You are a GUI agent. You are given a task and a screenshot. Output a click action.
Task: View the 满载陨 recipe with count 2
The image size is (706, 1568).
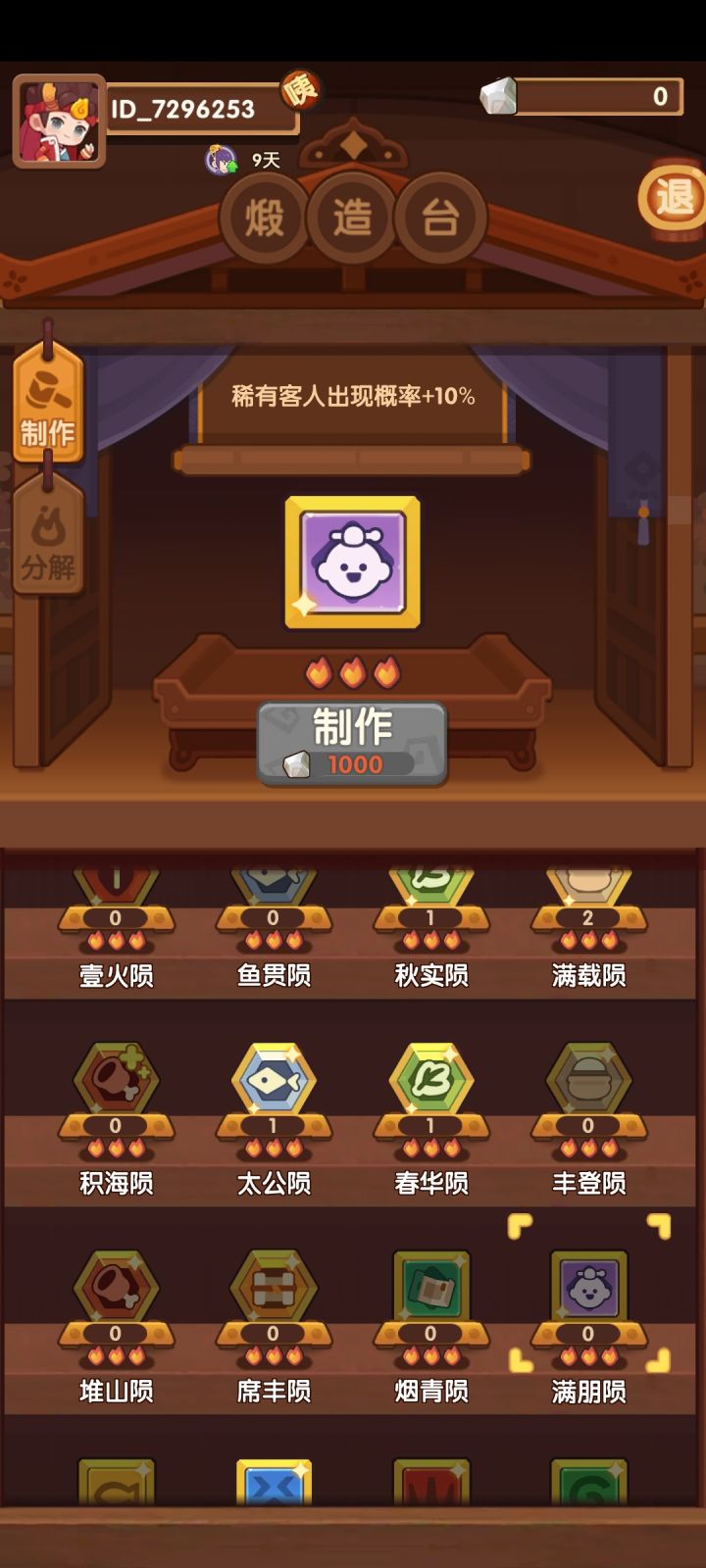coord(586,892)
